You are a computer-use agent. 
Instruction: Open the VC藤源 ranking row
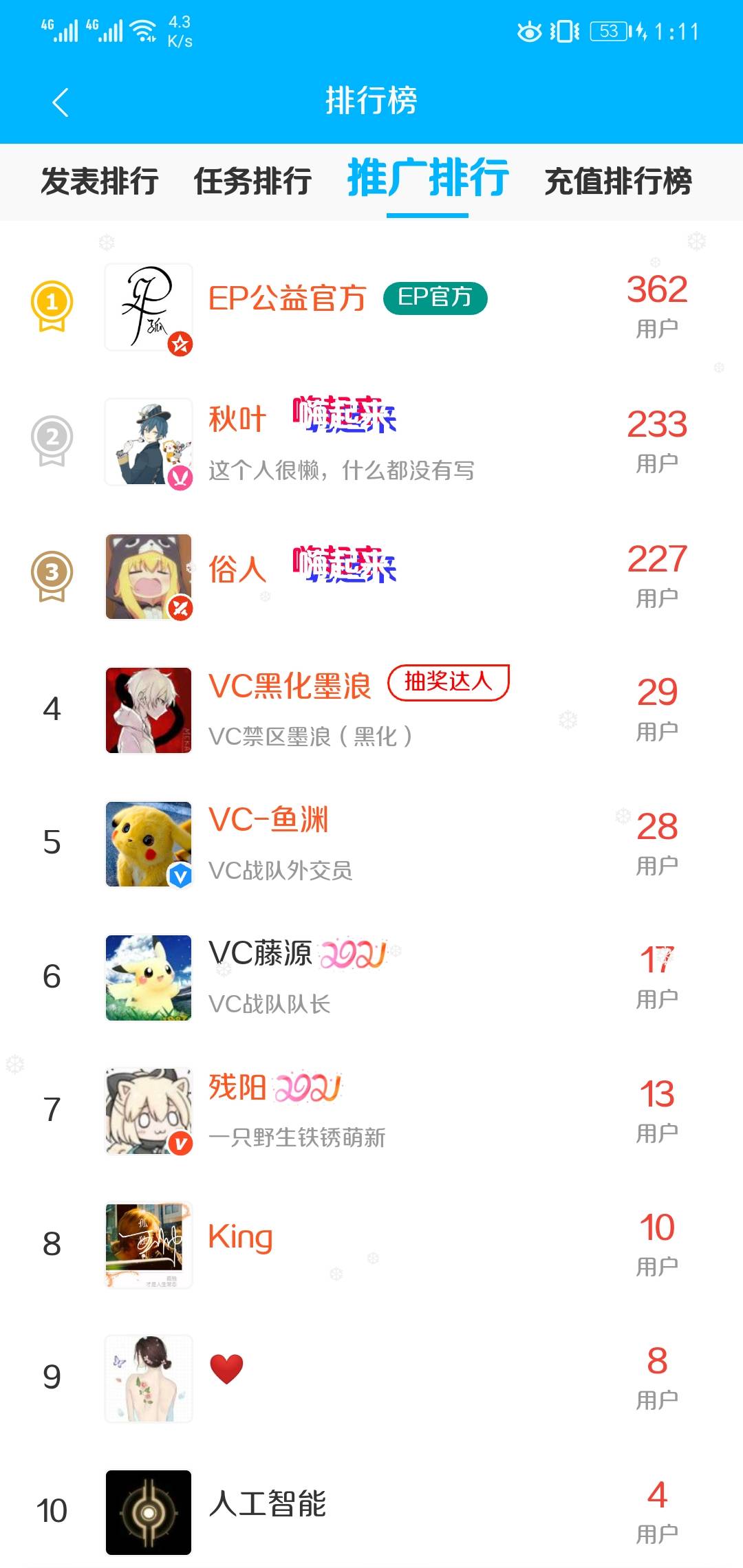(371, 977)
